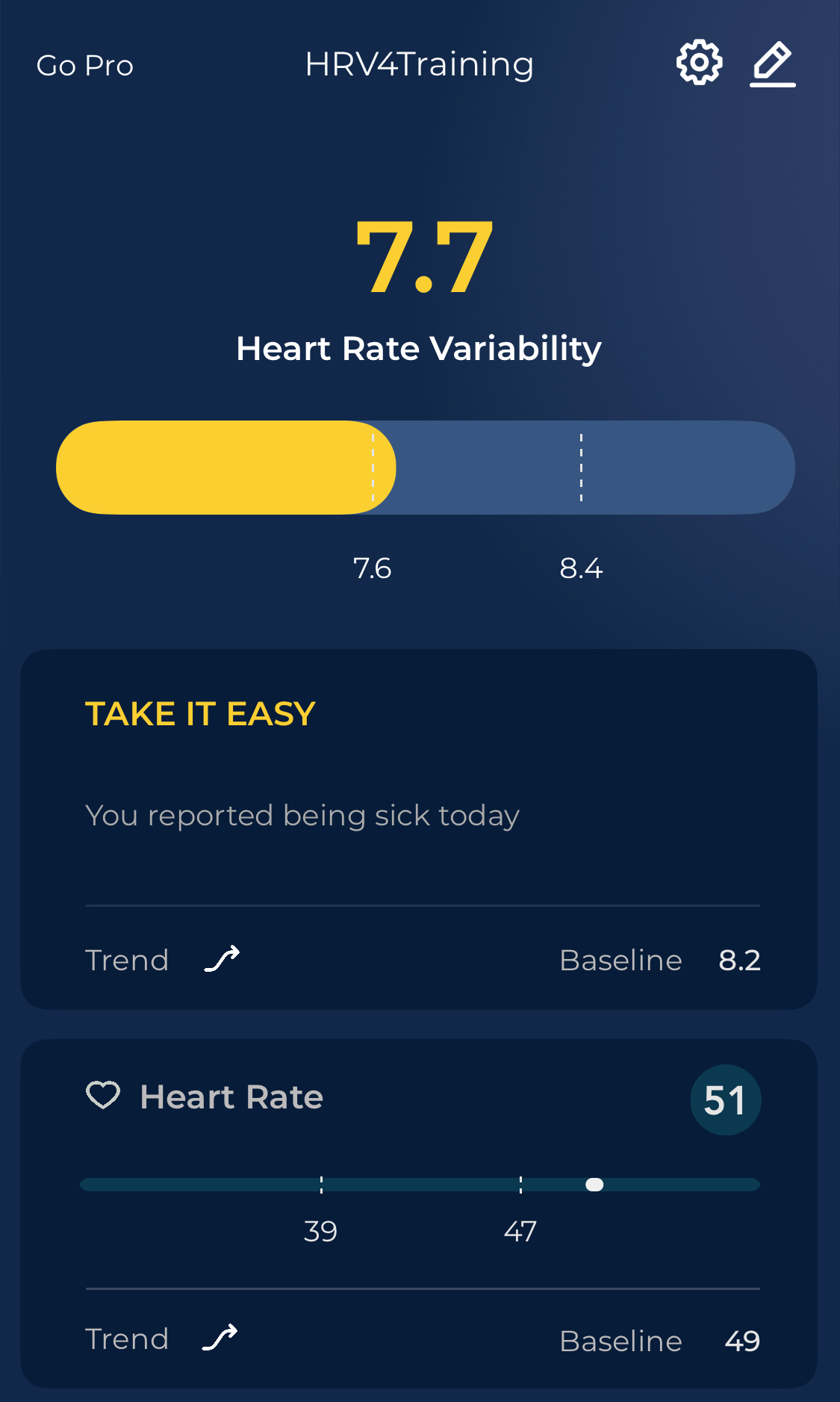
Task: Tap Go Pro to upgrade
Action: pos(84,66)
